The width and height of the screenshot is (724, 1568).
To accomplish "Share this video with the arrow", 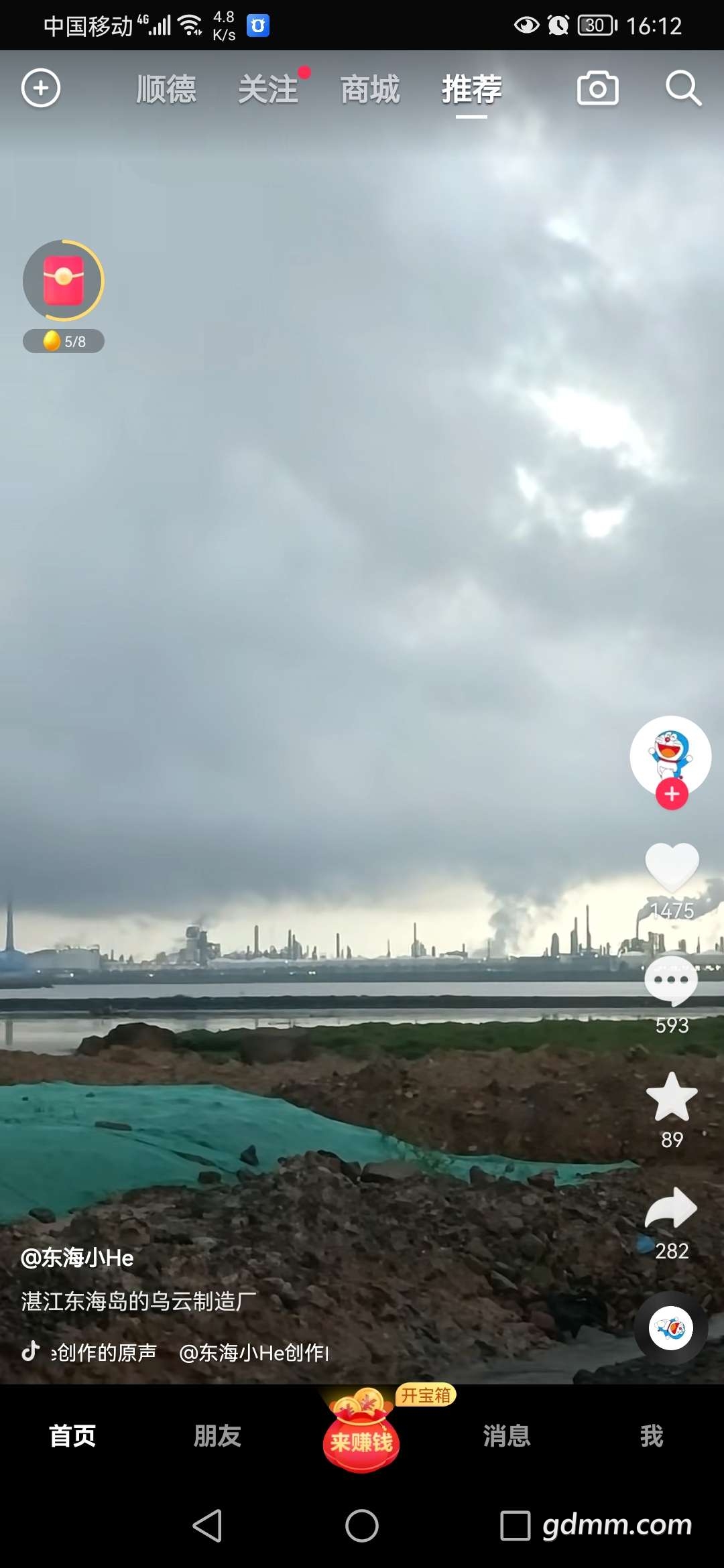I will coord(672,1207).
